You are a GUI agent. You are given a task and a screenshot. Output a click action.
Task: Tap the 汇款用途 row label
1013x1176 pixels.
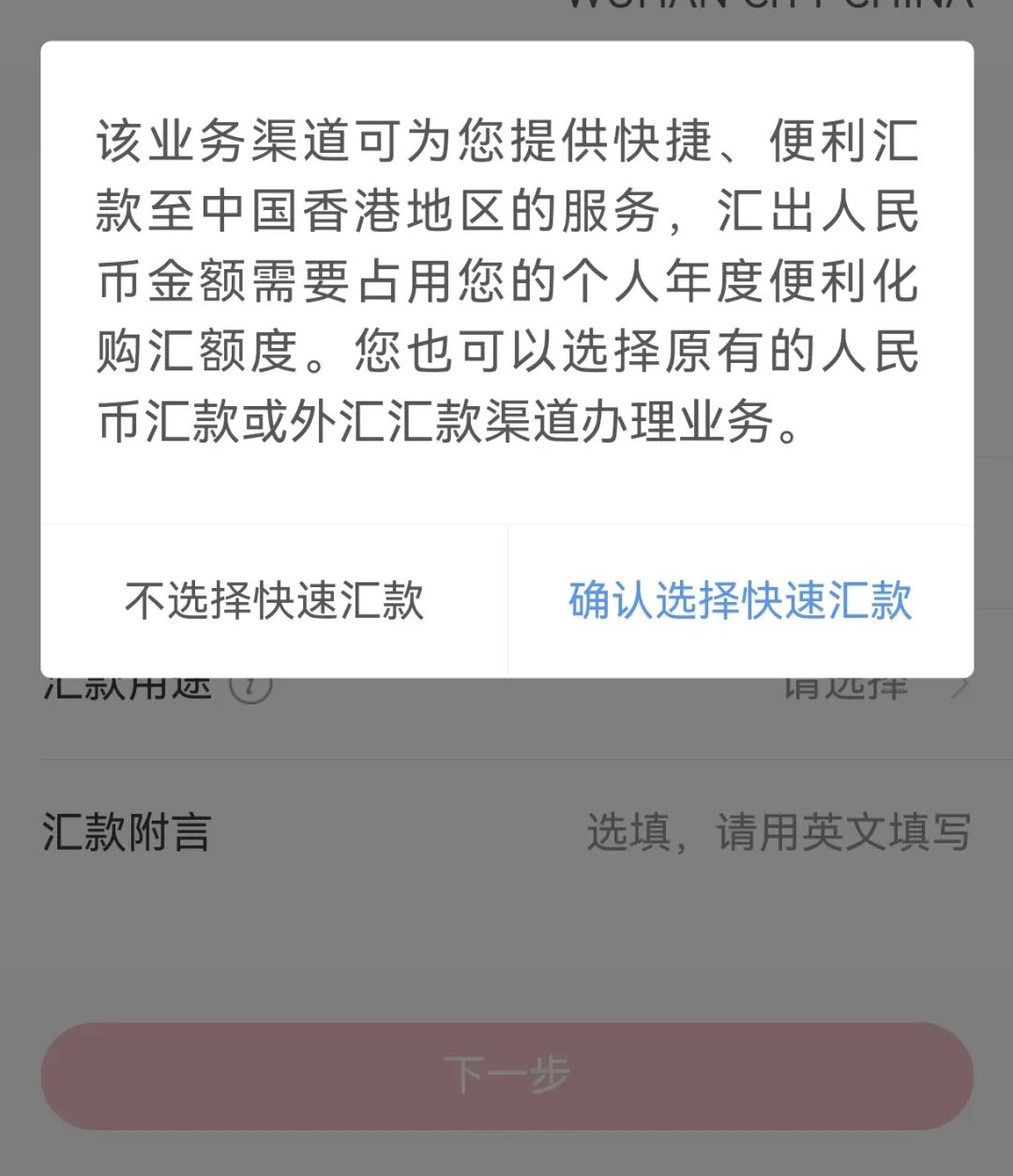[x=127, y=686]
